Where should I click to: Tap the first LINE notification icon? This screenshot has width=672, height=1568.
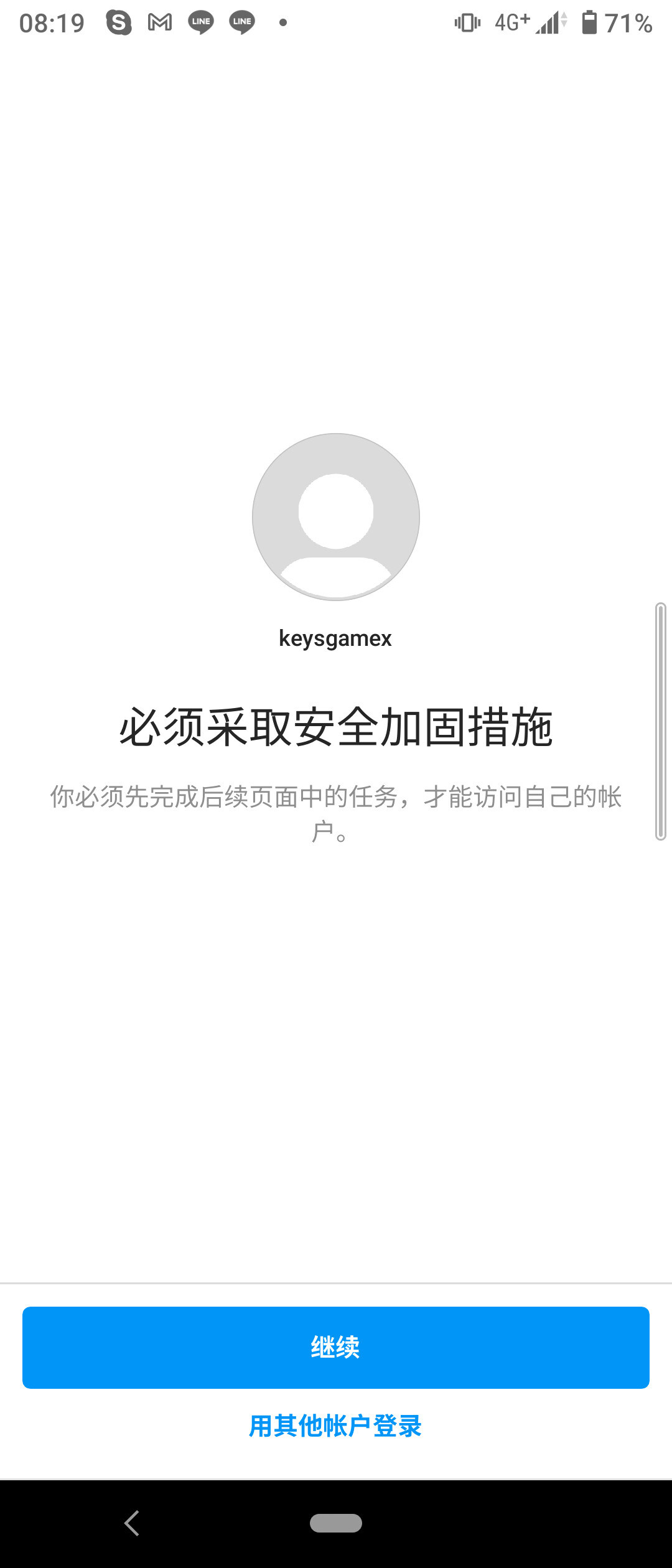point(200,22)
